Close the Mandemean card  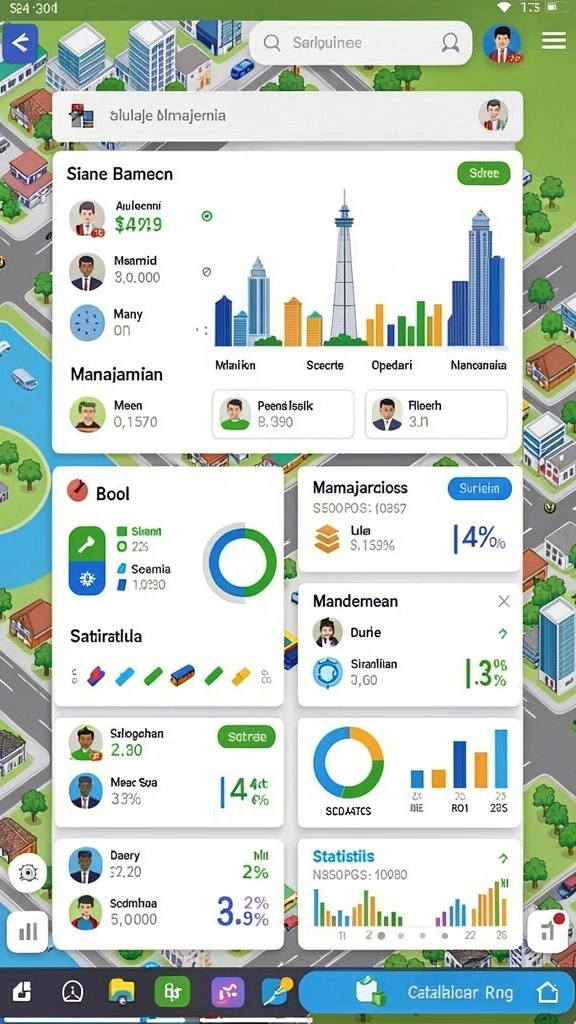point(504,601)
